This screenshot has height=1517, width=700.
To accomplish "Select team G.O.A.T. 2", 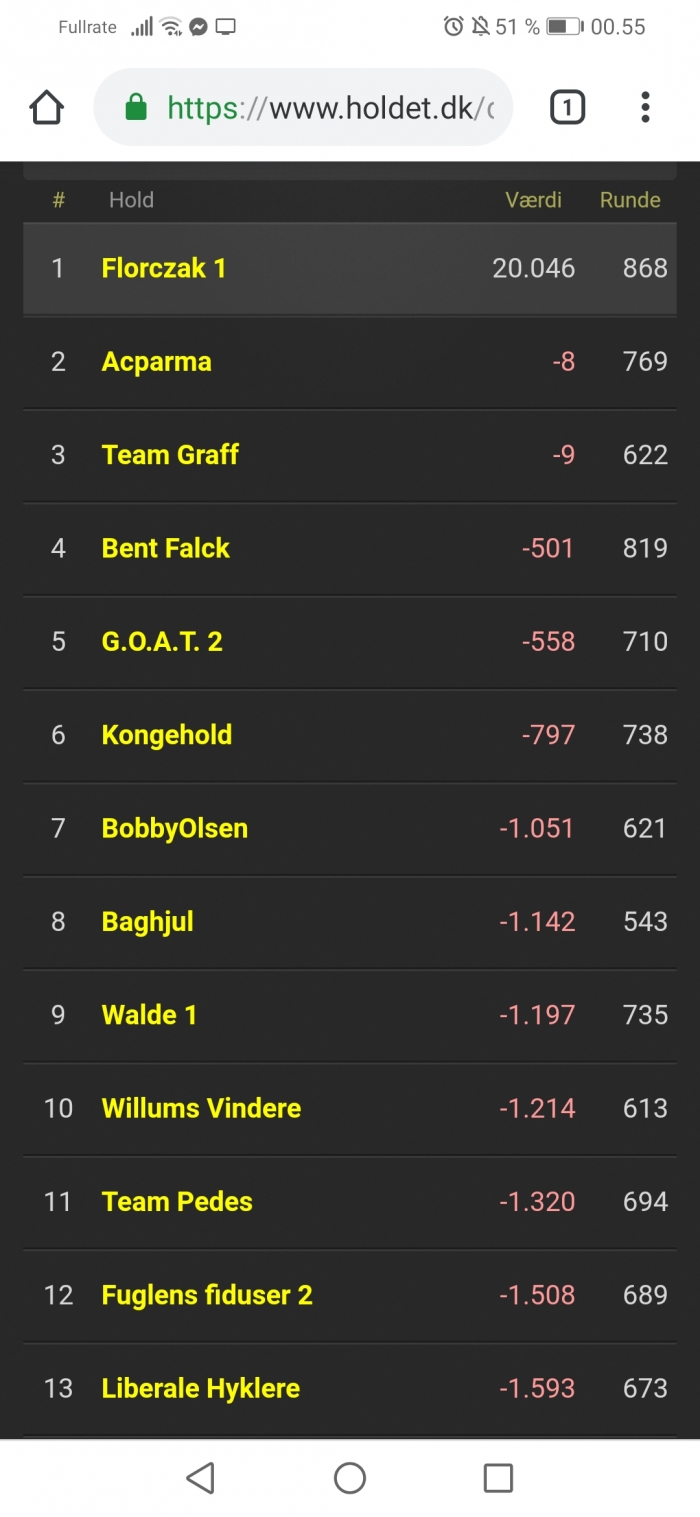I will 162,641.
